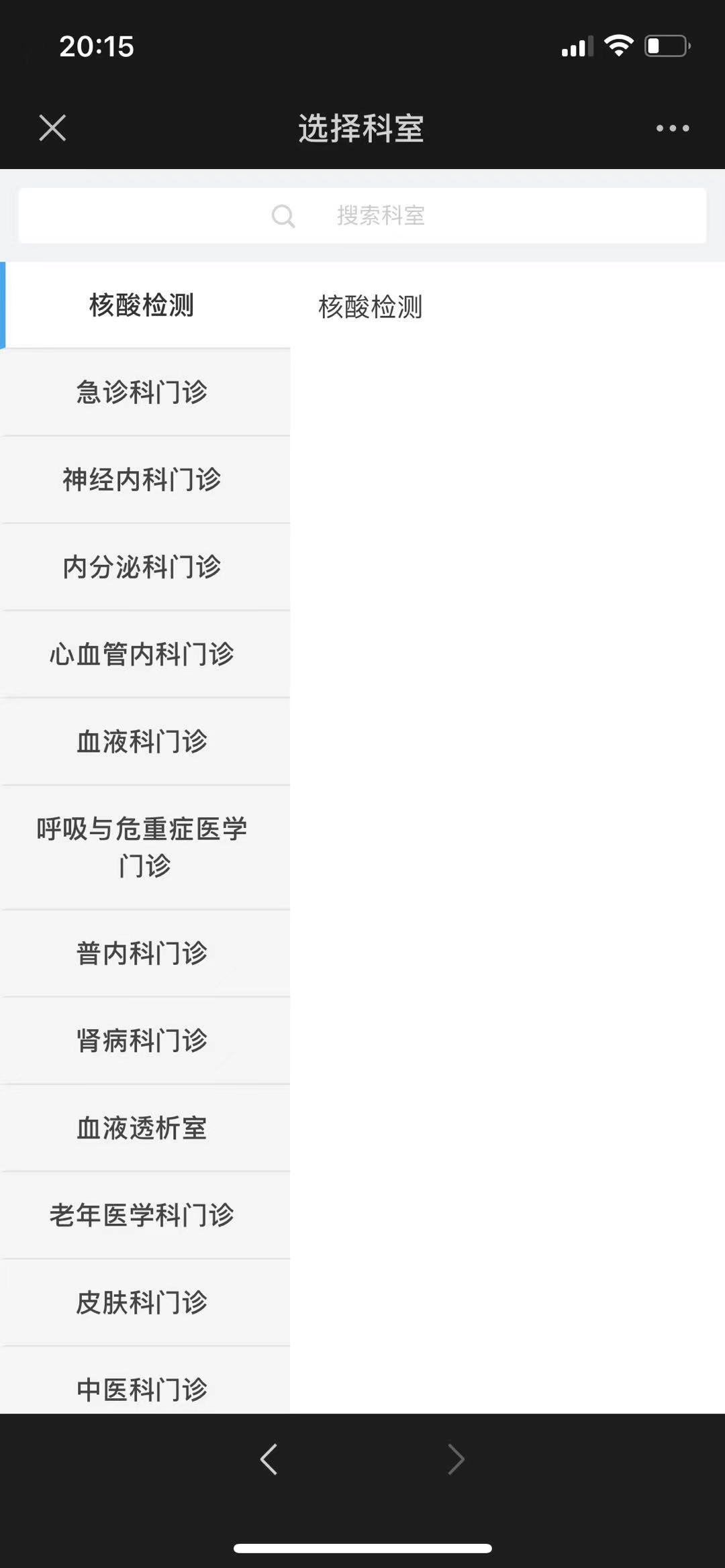Open 普内科门诊 category
This screenshot has height=1568, width=725.
[145, 953]
